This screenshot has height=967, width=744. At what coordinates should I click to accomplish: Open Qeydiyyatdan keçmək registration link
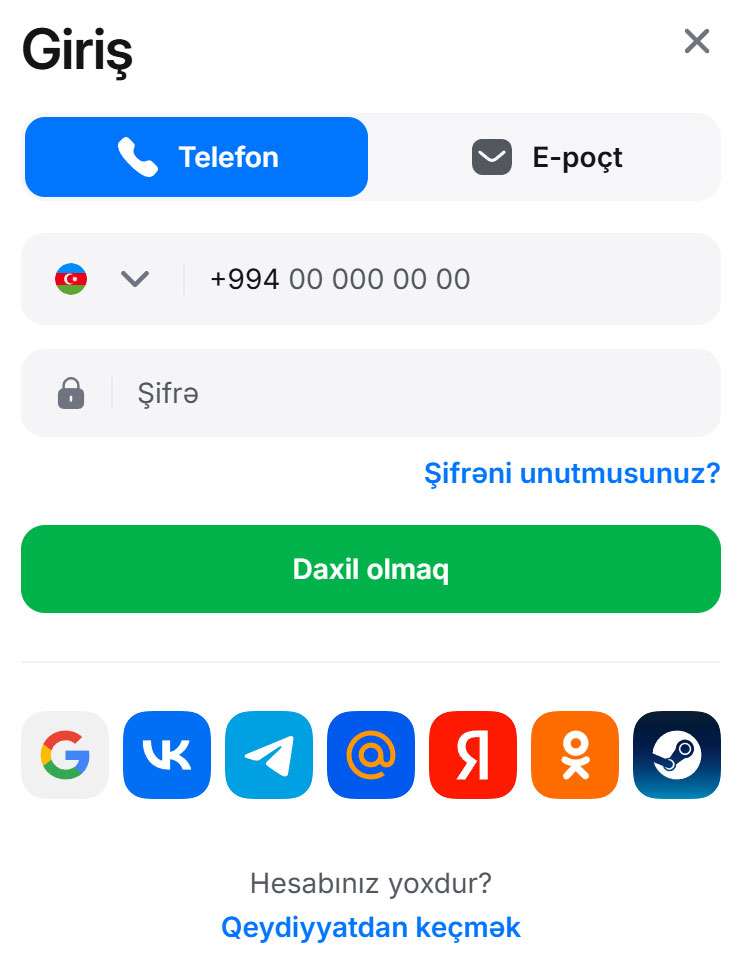tap(371, 927)
